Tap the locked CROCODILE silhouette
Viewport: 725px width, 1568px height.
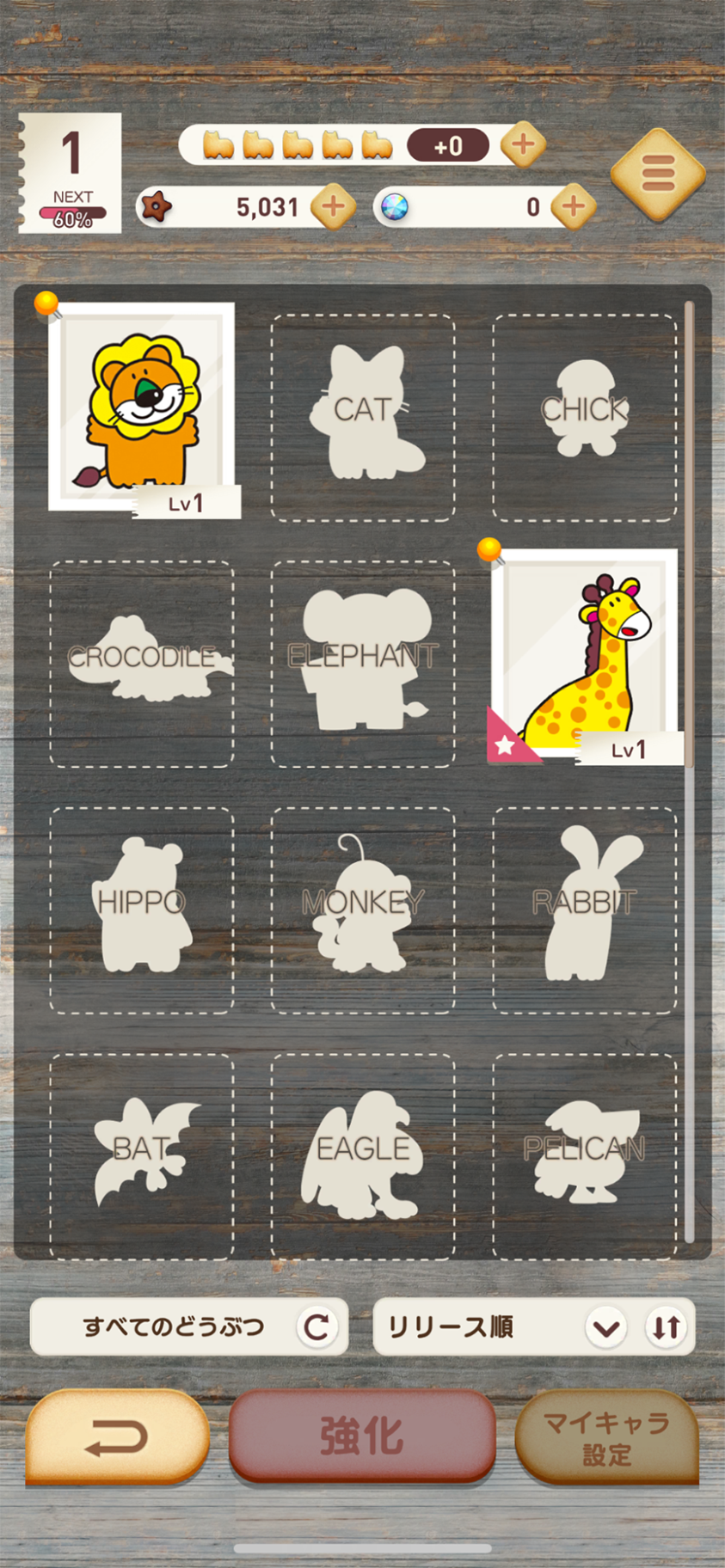coord(142,663)
